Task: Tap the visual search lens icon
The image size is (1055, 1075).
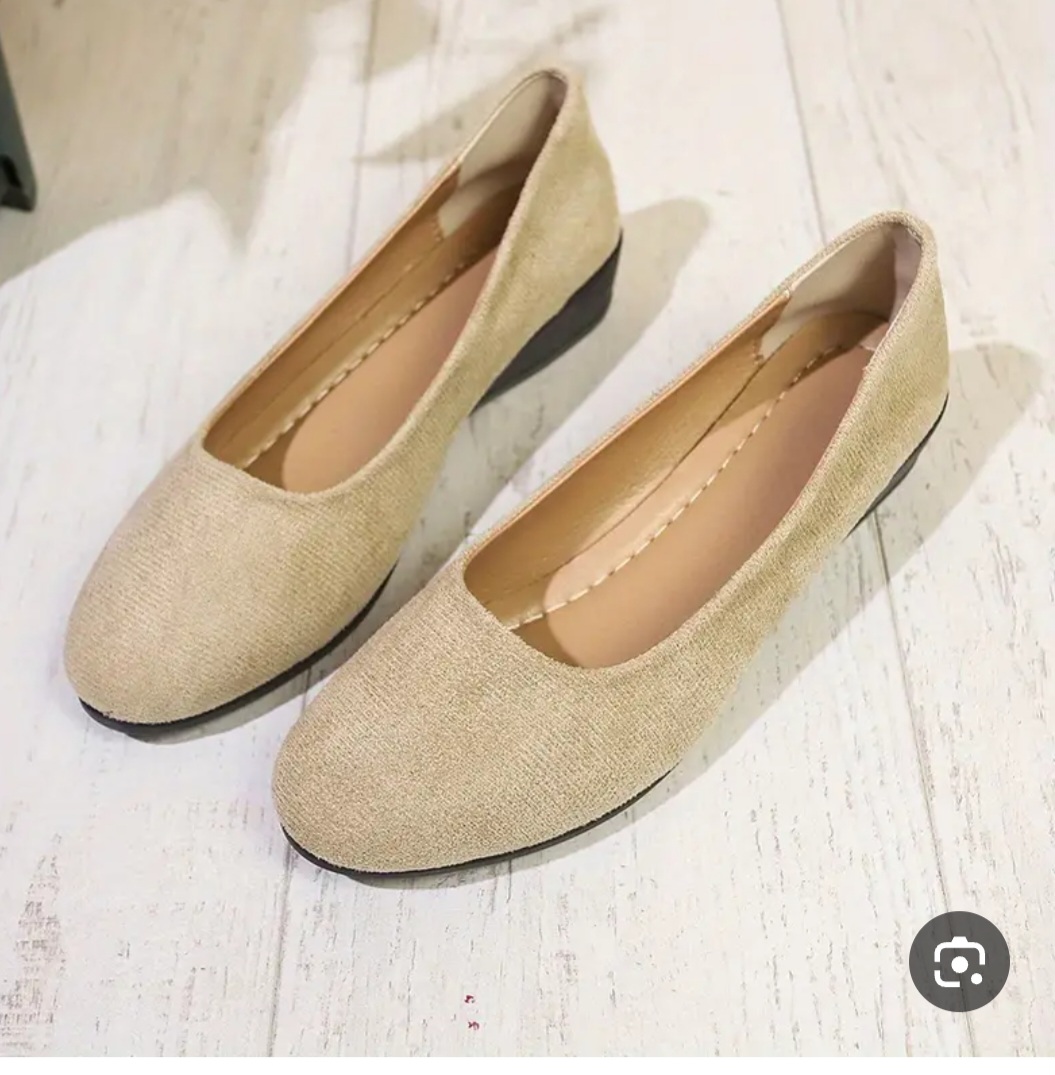Action: click(958, 961)
